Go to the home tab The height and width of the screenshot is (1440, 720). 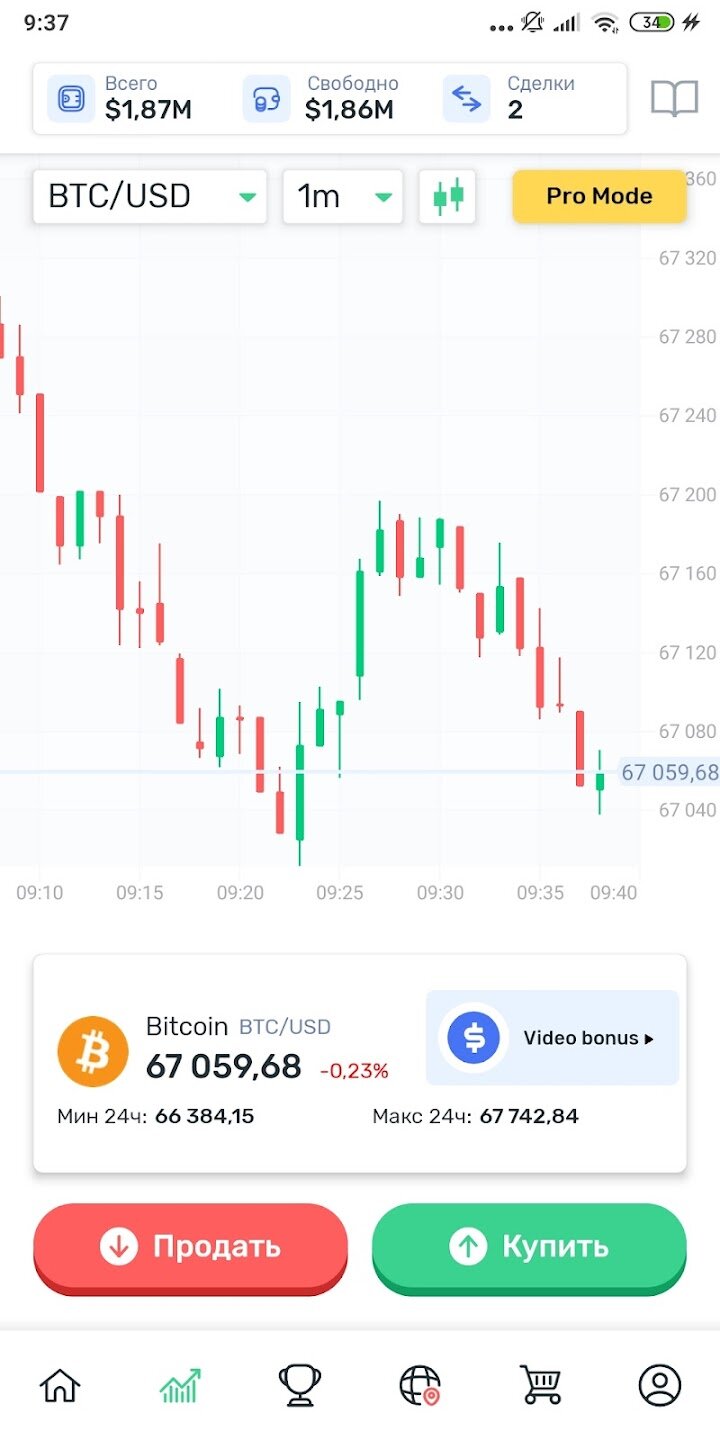[60, 1386]
